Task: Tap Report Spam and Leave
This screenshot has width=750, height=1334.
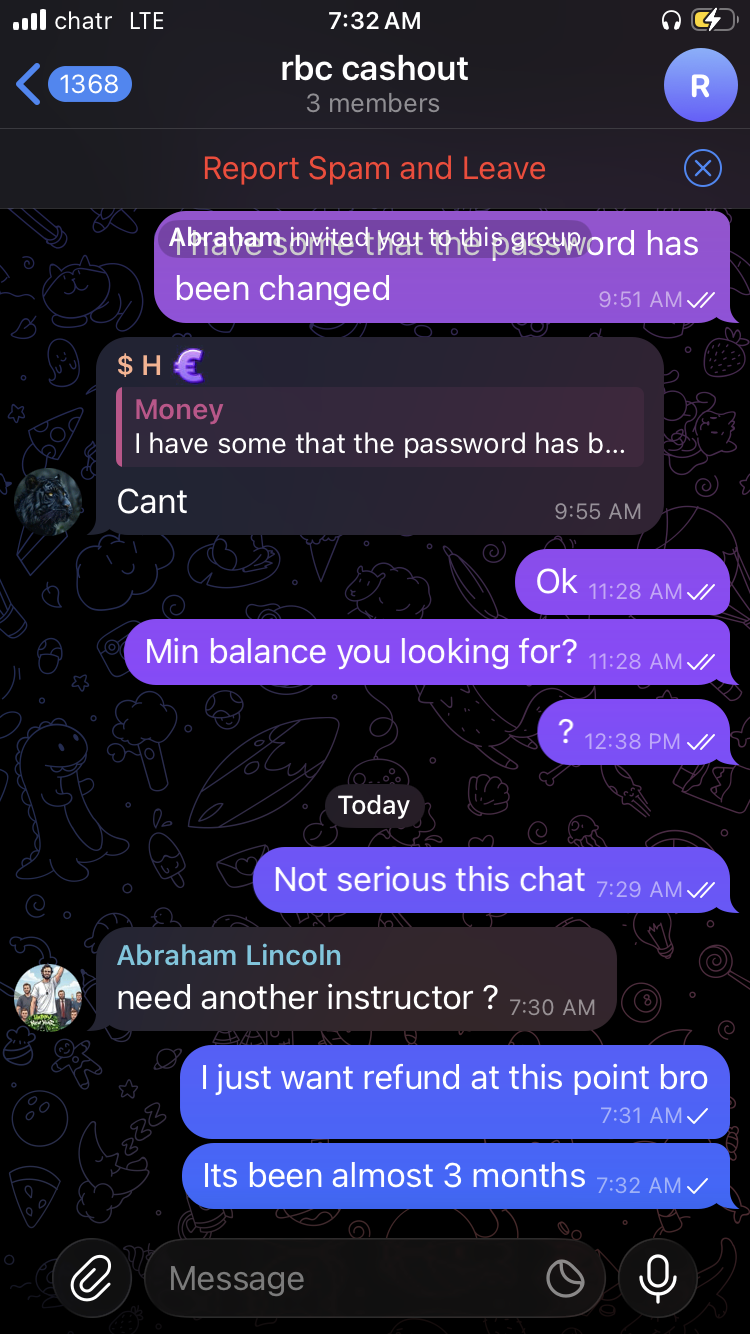Action: pyautogui.click(x=374, y=168)
